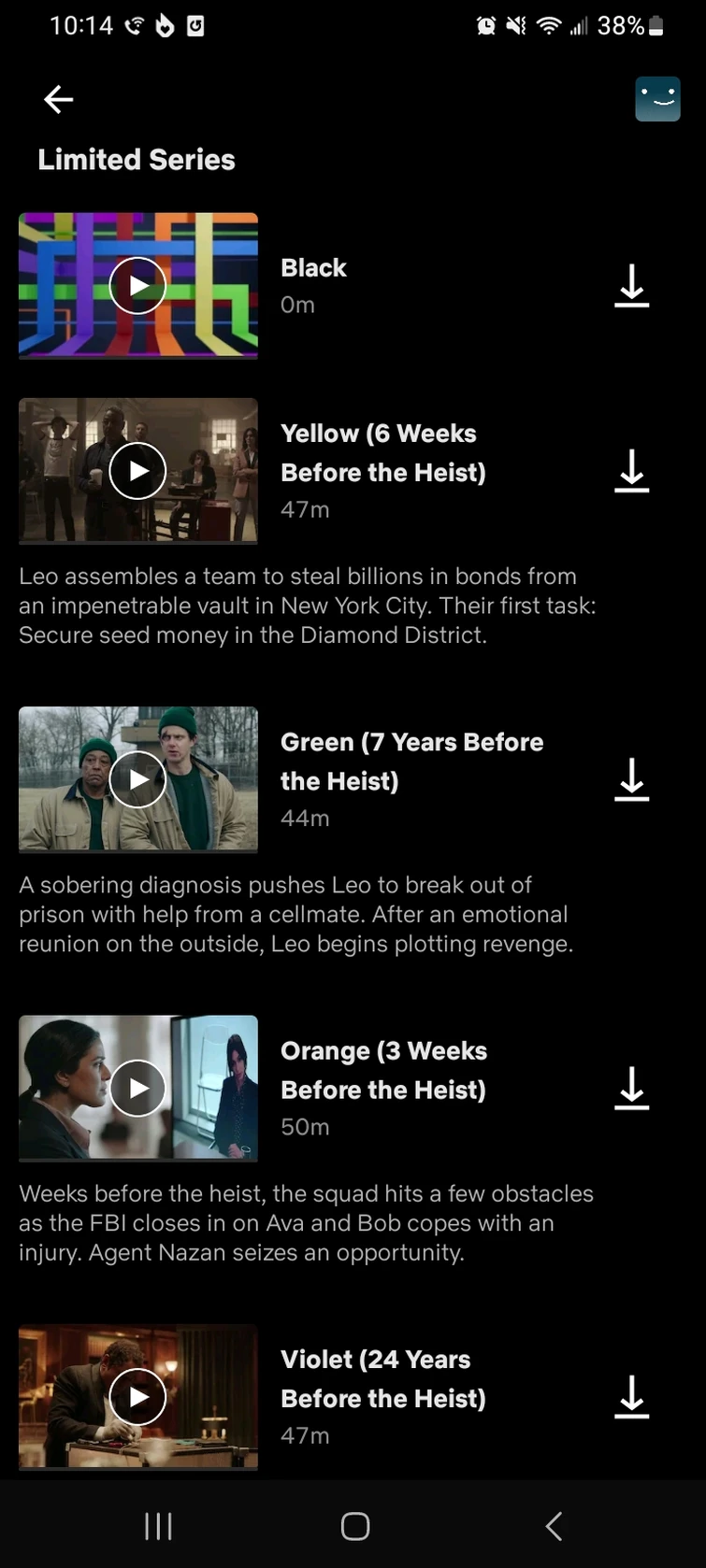Play "Yellow (6 Weeks Before the Heist)"
The width and height of the screenshot is (706, 1568).
137,471
